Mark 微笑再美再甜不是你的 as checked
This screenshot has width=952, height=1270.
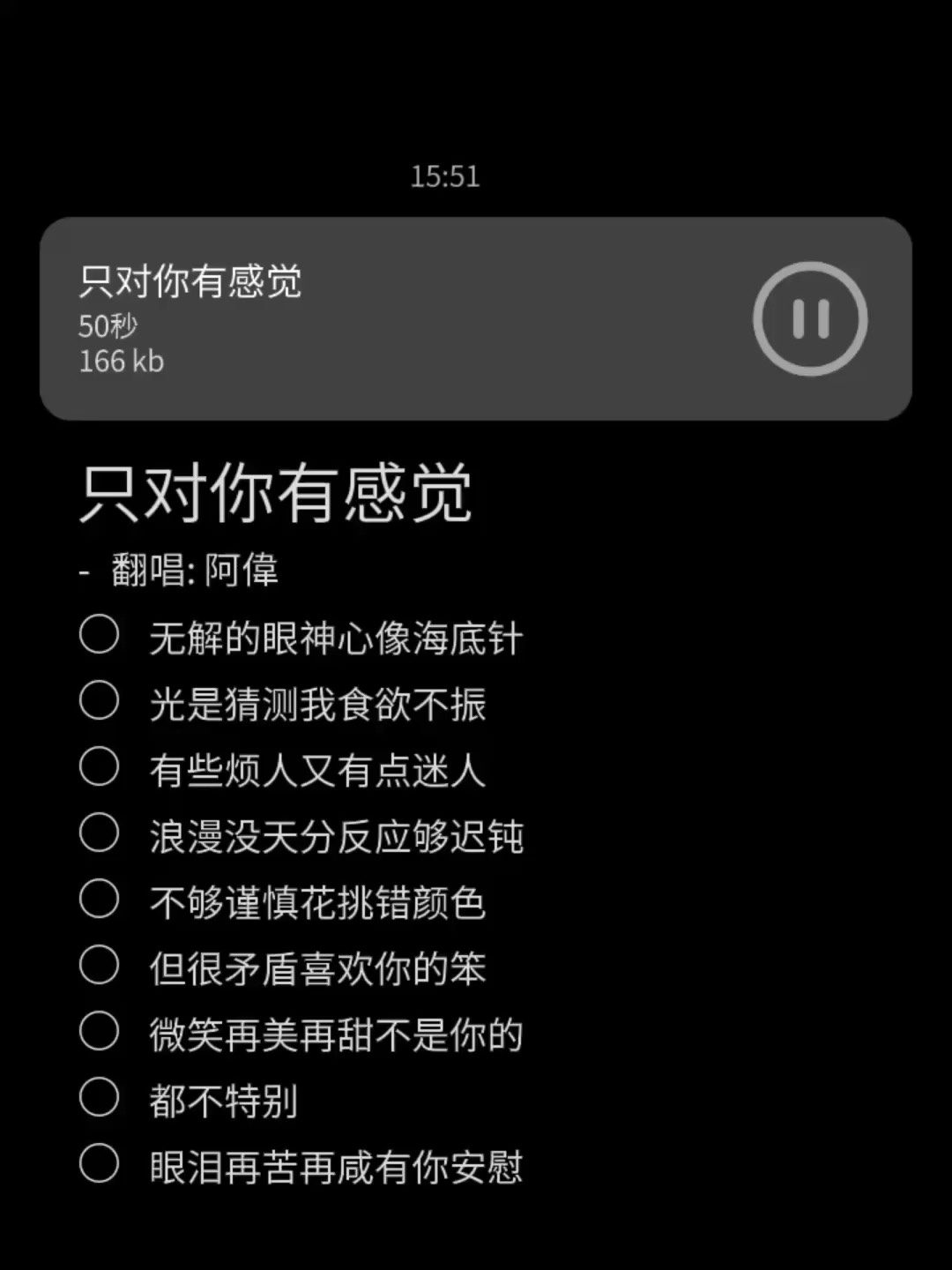100,1031
